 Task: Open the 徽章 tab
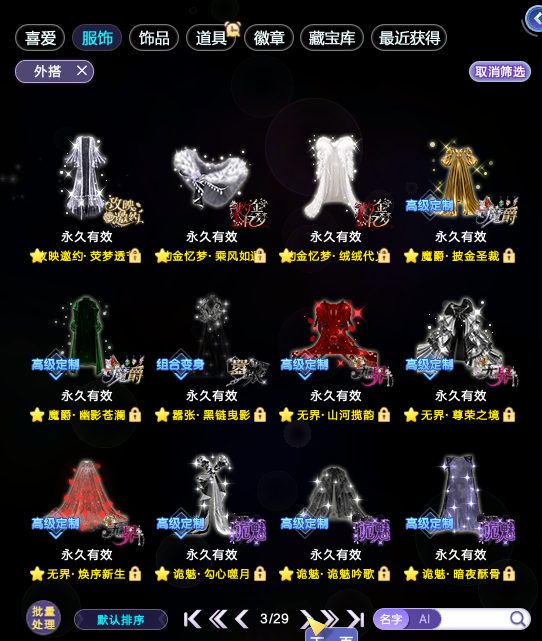(269, 38)
